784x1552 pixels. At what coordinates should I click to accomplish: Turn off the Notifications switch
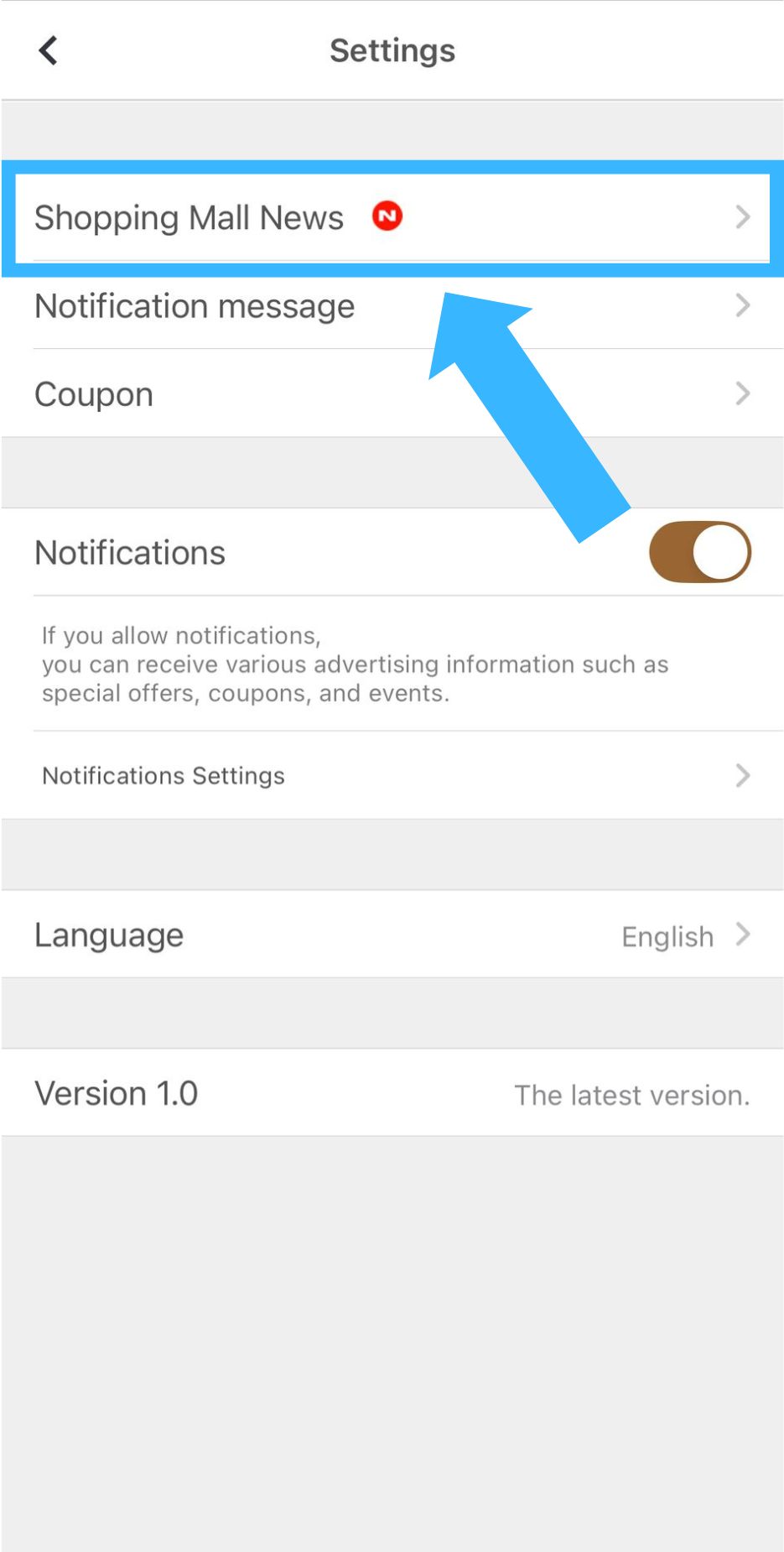[699, 552]
